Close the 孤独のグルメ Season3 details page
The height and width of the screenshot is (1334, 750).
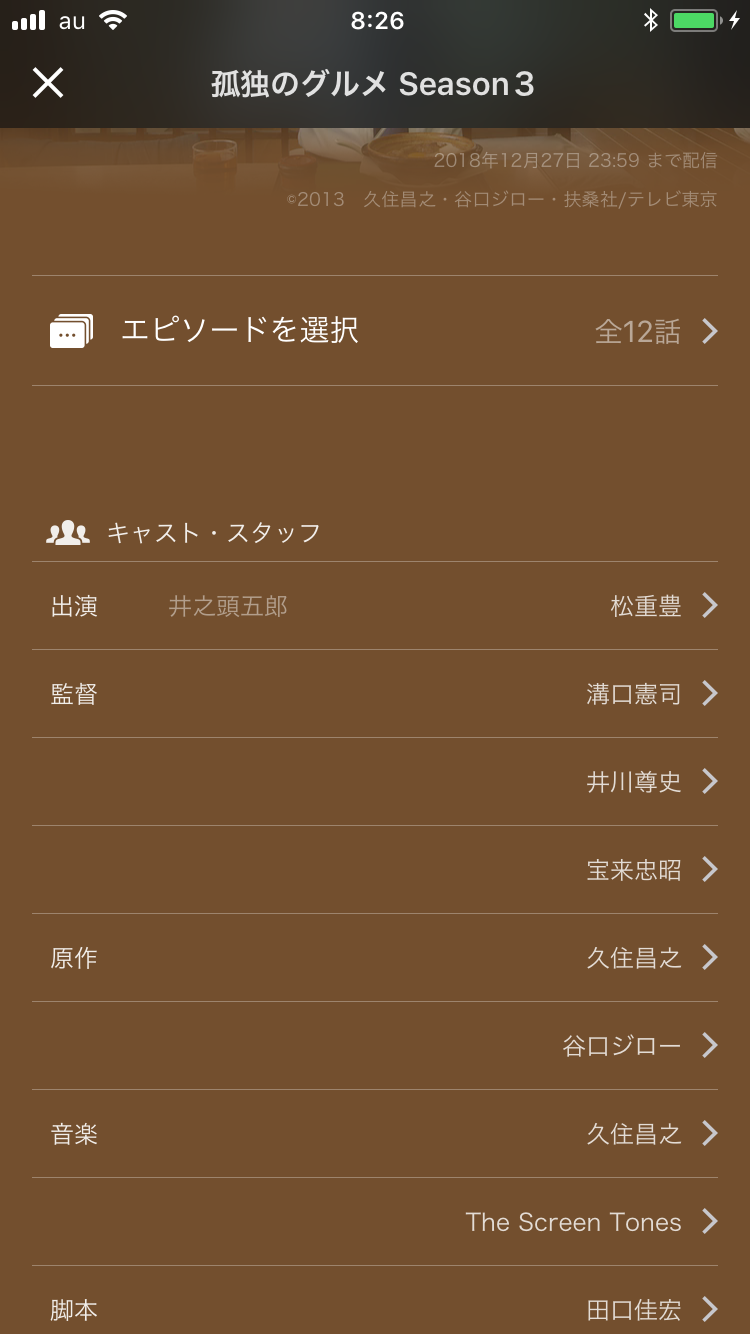[48, 83]
